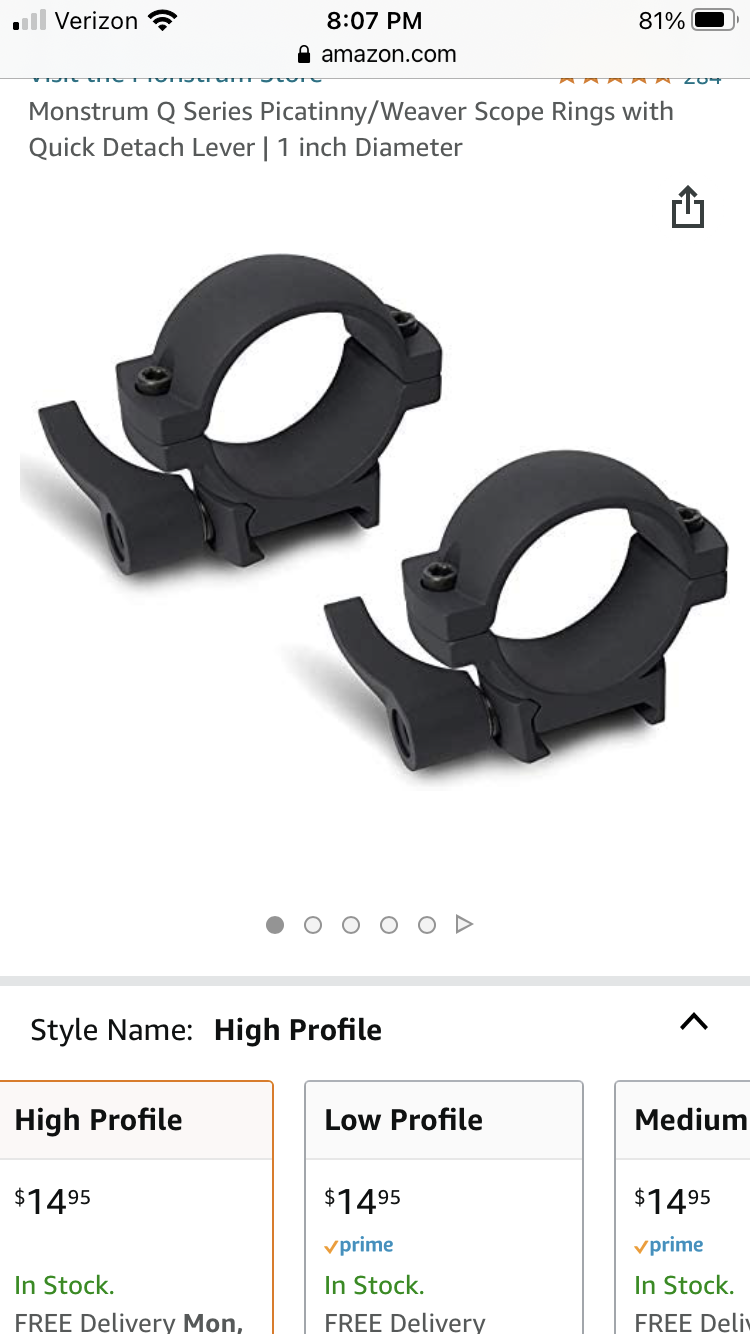Jump to the second image dot
750x1334 pixels.
tap(313, 925)
